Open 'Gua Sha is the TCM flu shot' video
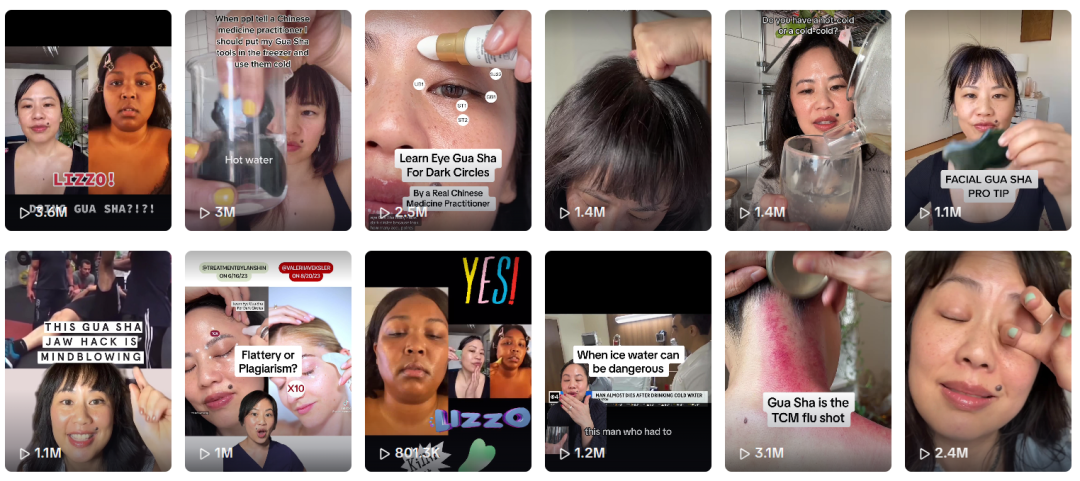This screenshot has width=1080, height=481. click(808, 361)
